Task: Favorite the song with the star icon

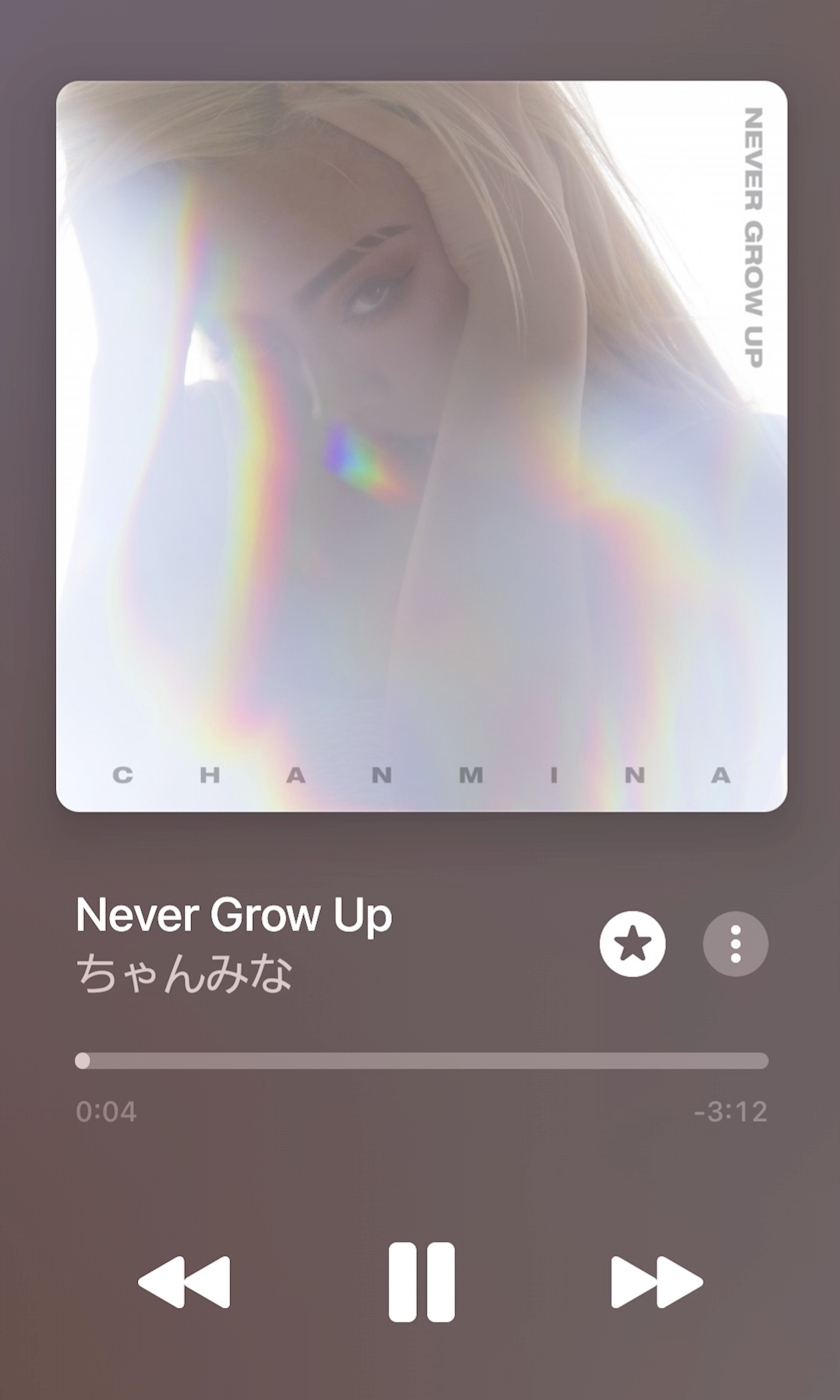Action: [x=632, y=943]
